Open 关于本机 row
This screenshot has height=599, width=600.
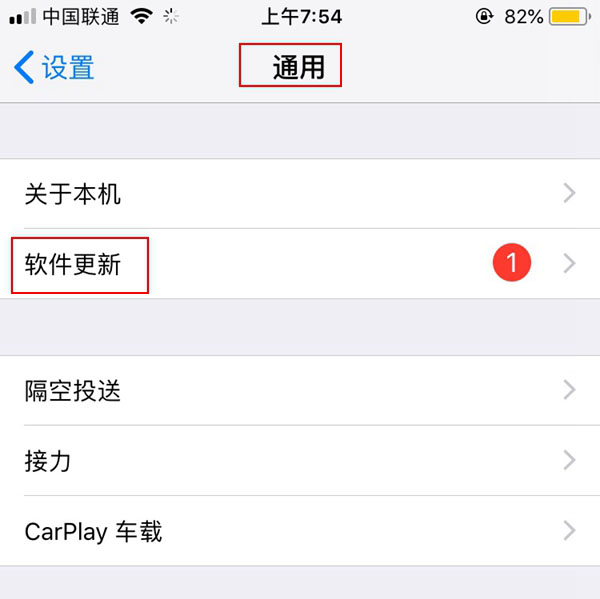[300, 194]
